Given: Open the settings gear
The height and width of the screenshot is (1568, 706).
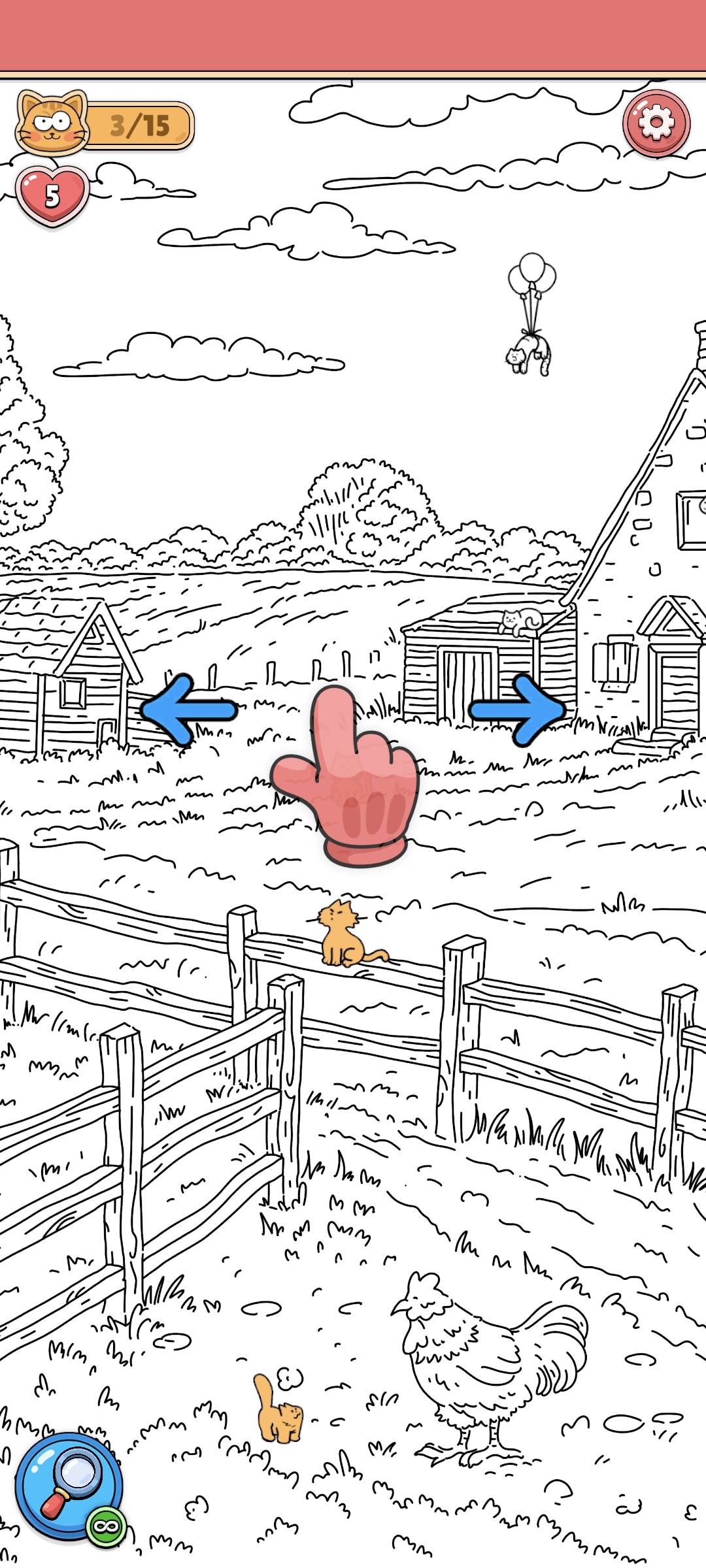Looking at the screenshot, I should [x=656, y=122].
